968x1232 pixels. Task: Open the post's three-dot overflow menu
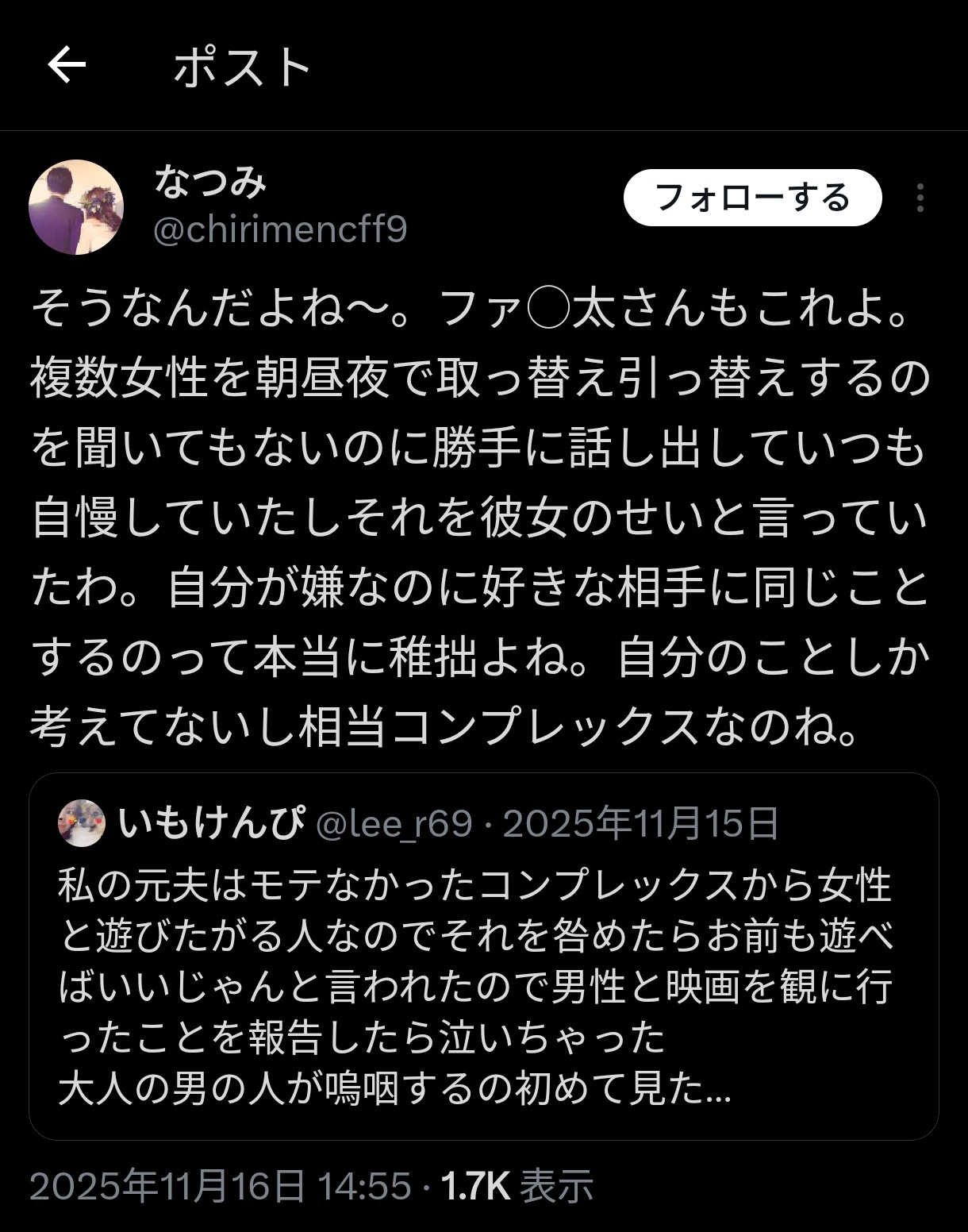(x=920, y=198)
